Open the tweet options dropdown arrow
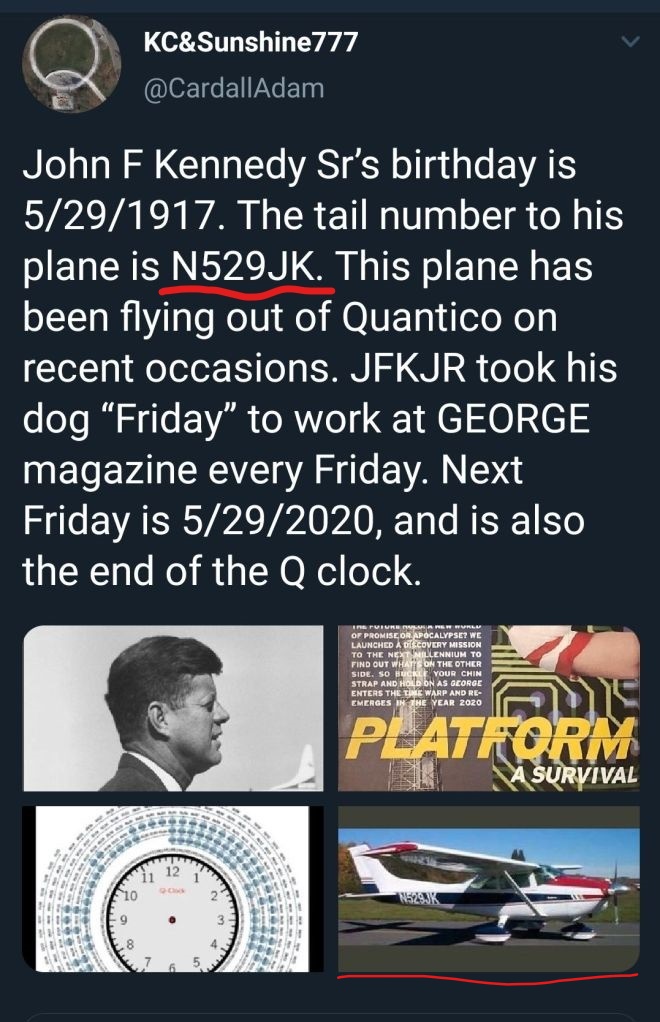Viewport: 660px width, 1022px height. (x=629, y=43)
